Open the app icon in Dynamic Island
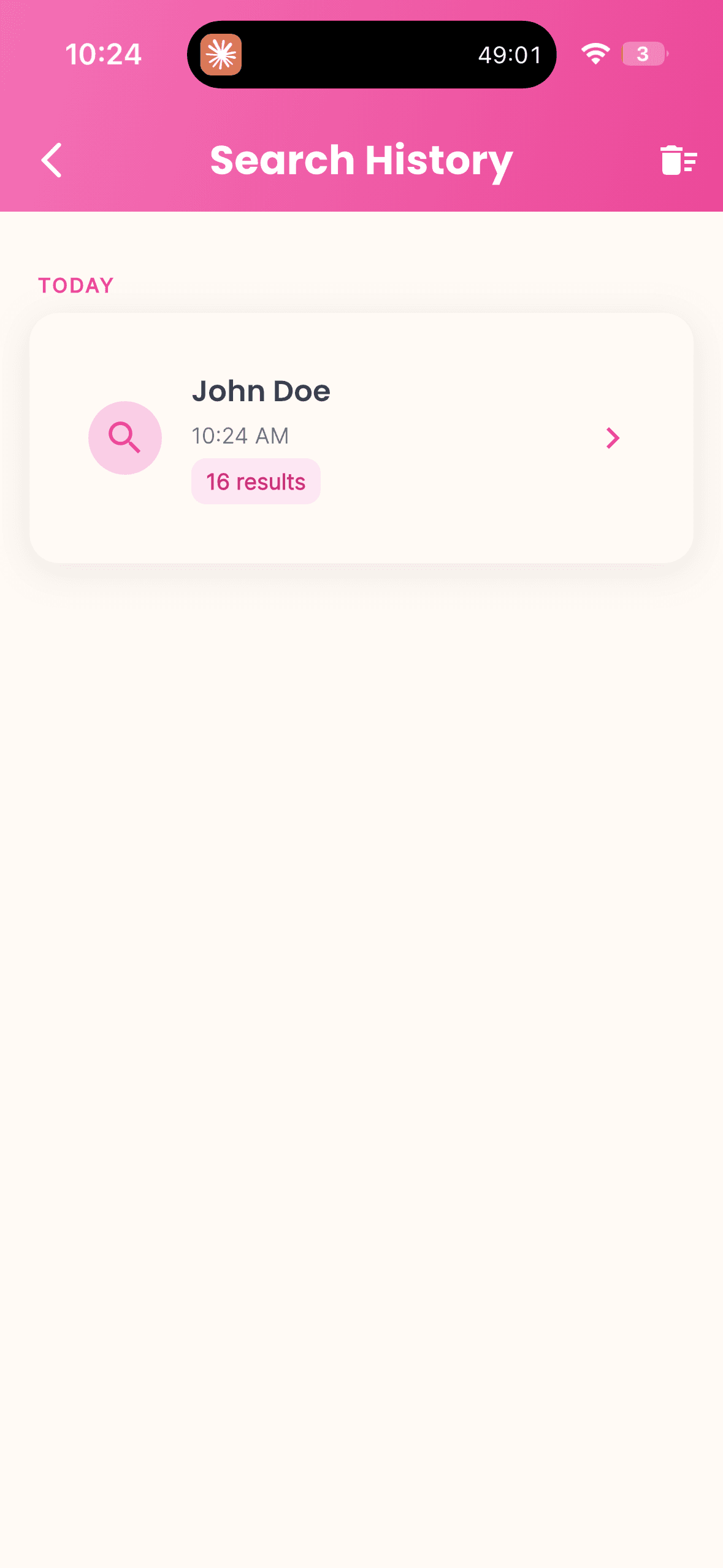This screenshot has width=723, height=1568. coord(221,55)
